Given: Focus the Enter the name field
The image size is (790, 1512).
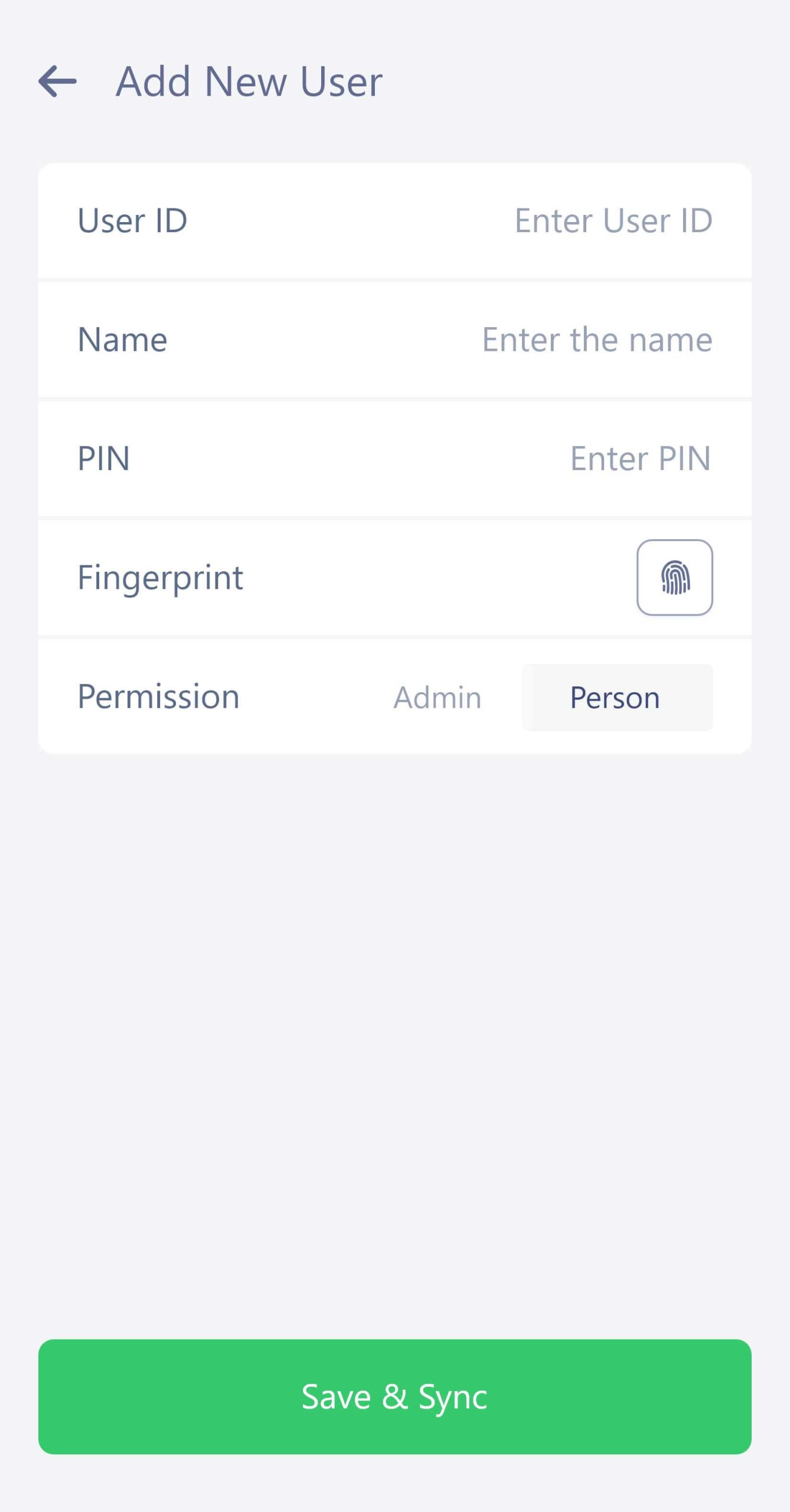Looking at the screenshot, I should click(597, 340).
